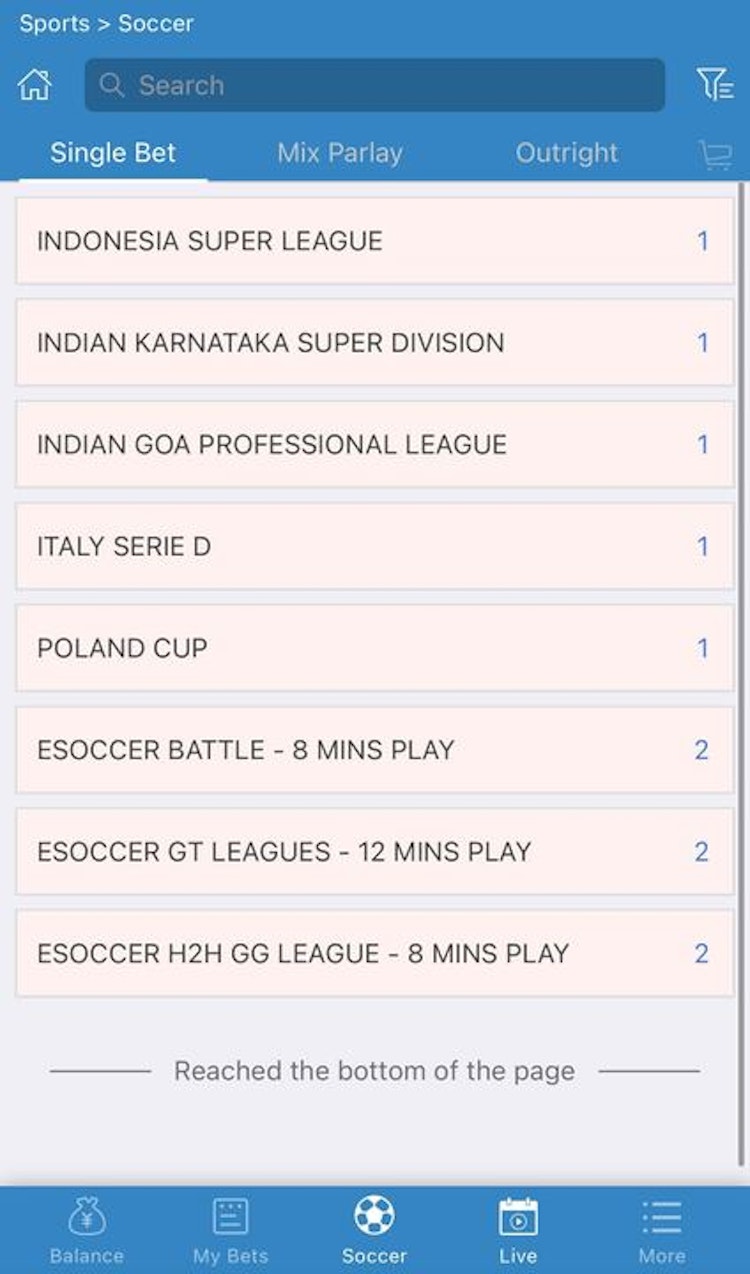Tap the Search field
This screenshot has width=750, height=1274.
tap(375, 85)
